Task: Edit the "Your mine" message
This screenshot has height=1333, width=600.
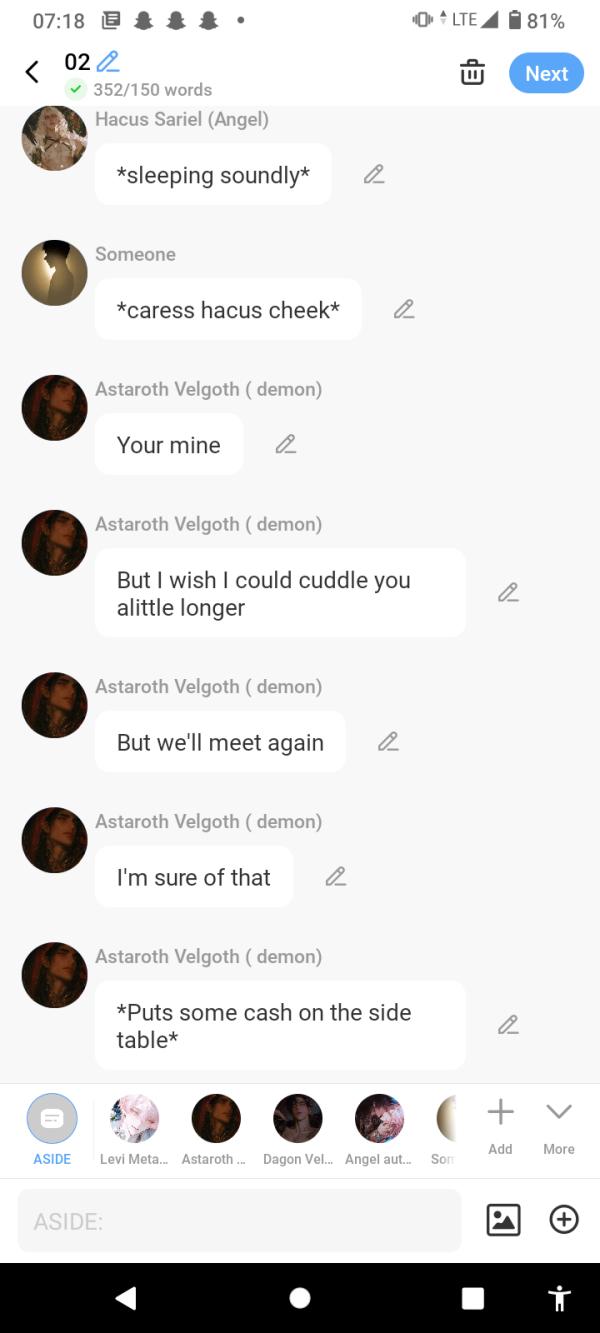Action: (x=286, y=444)
